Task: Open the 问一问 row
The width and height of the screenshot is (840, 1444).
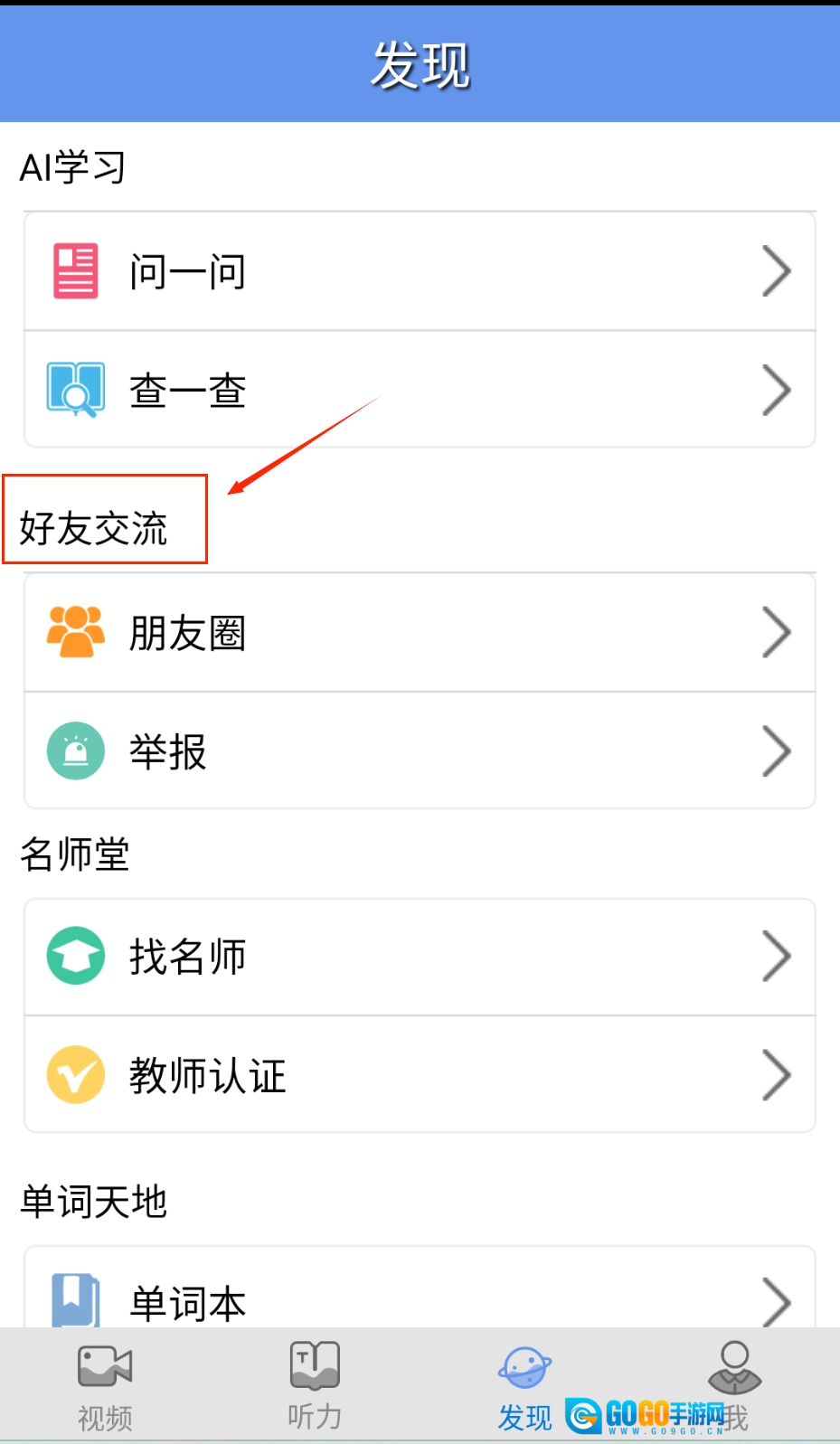Action: click(x=420, y=271)
